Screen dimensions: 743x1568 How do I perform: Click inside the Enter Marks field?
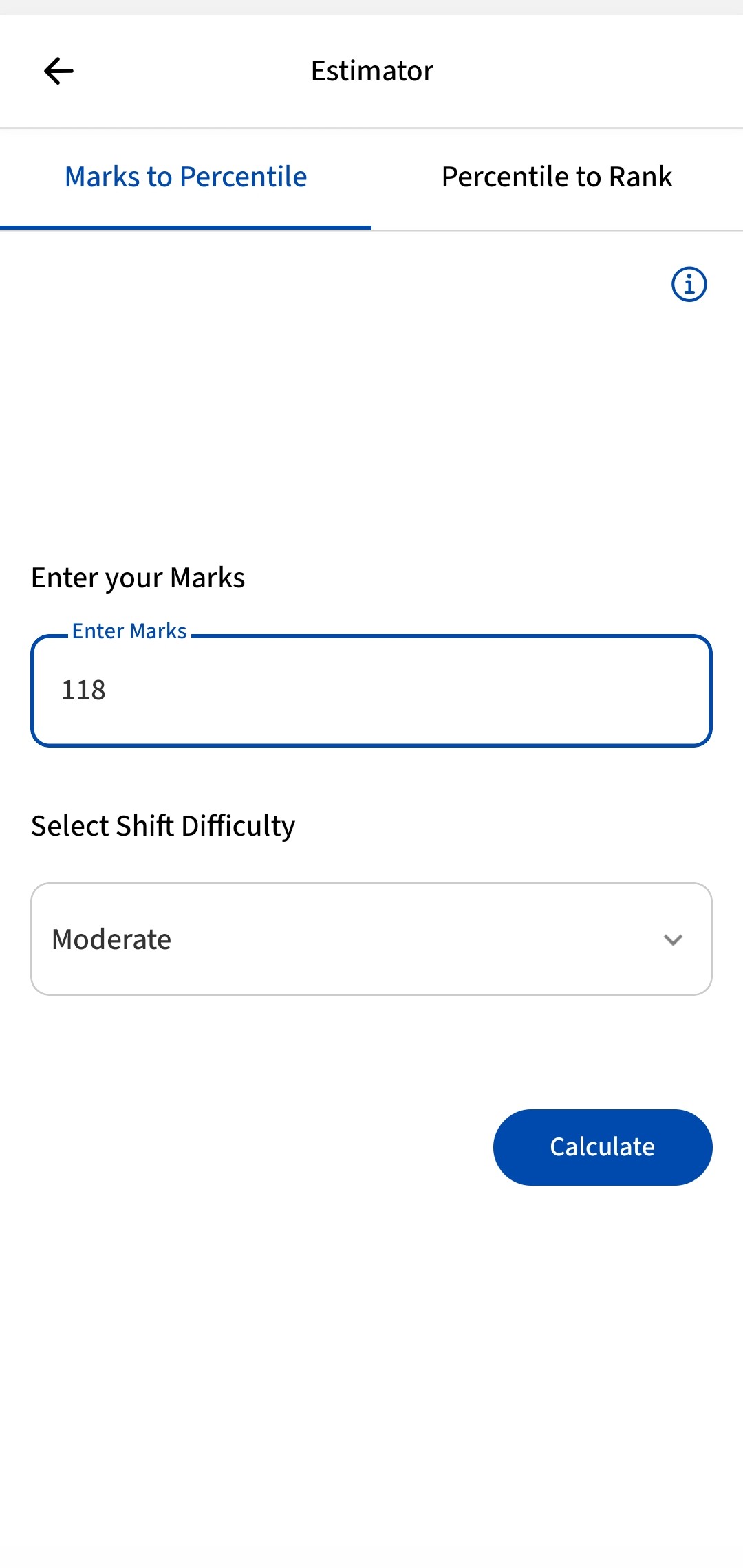pos(371,690)
